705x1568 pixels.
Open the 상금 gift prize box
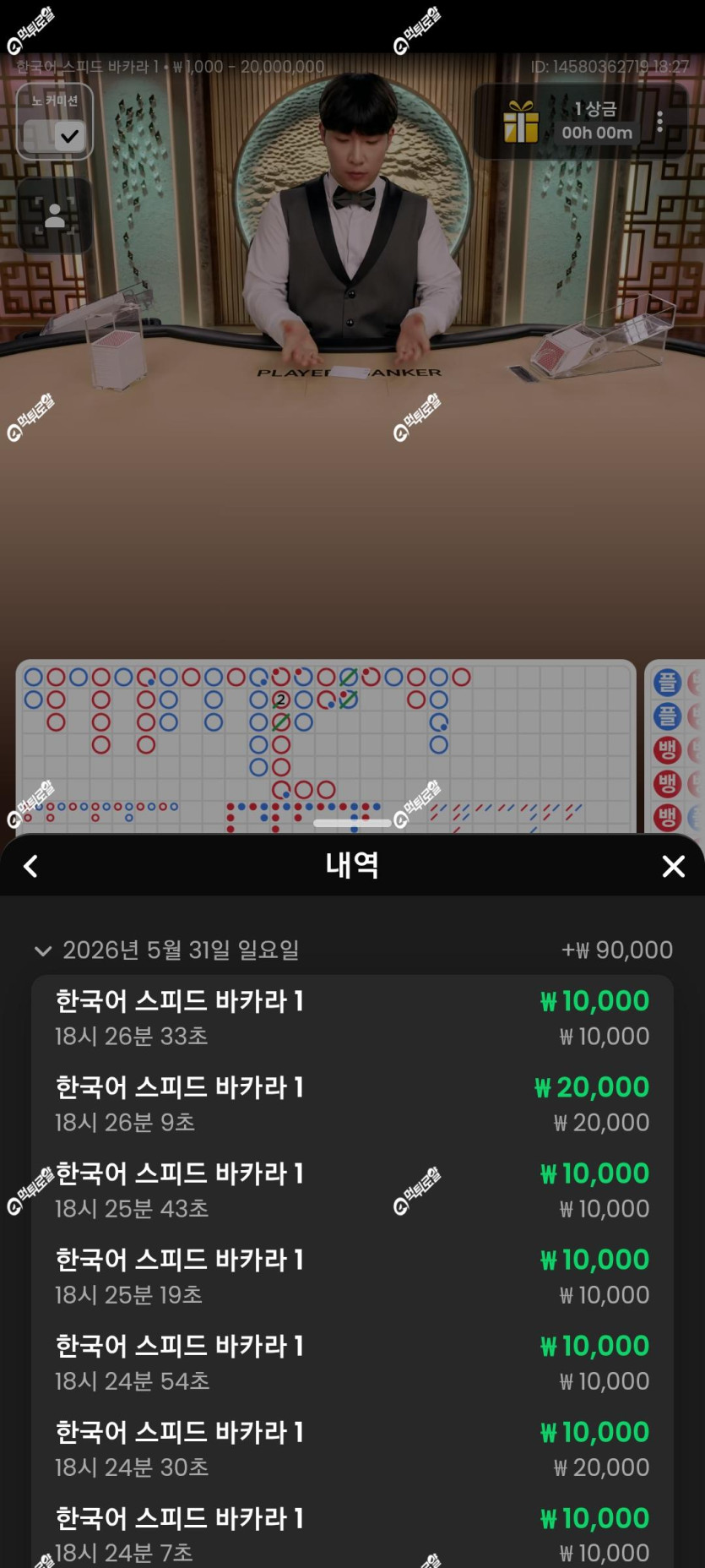click(521, 122)
